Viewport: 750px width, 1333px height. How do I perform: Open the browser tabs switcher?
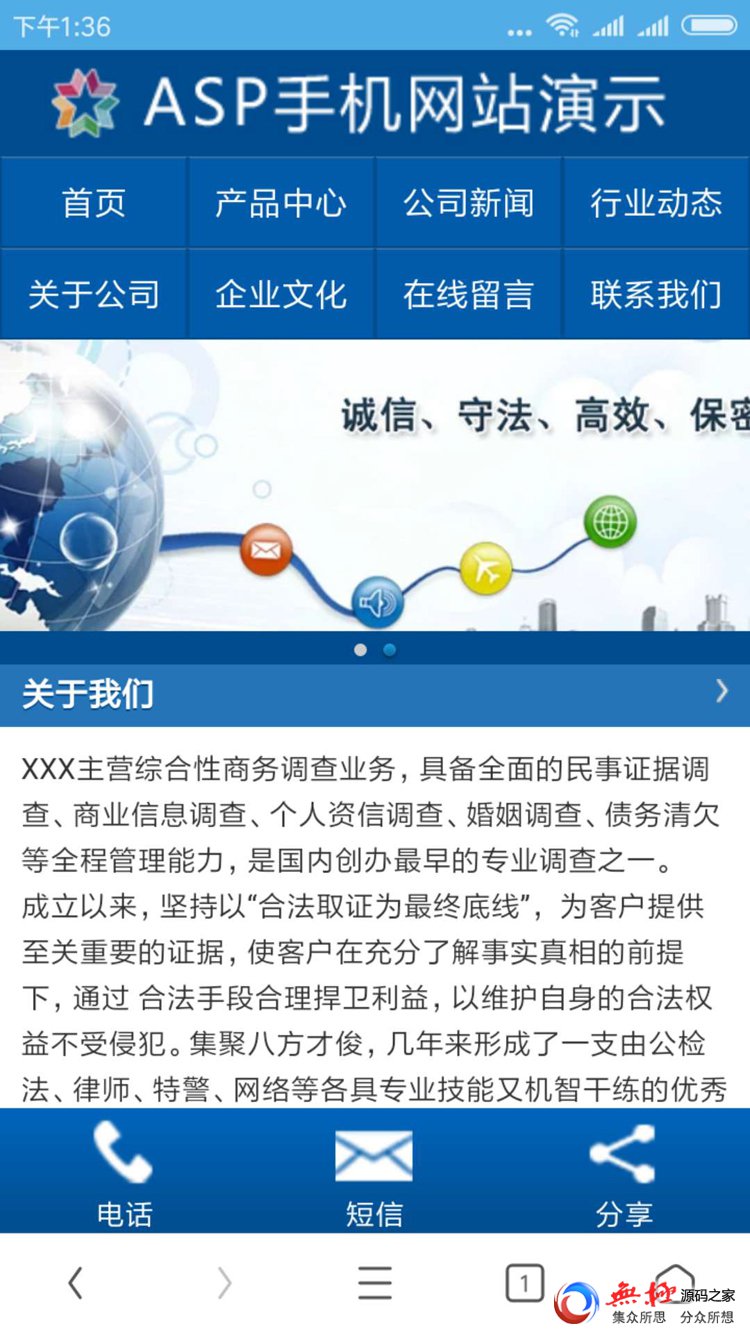point(524,1282)
